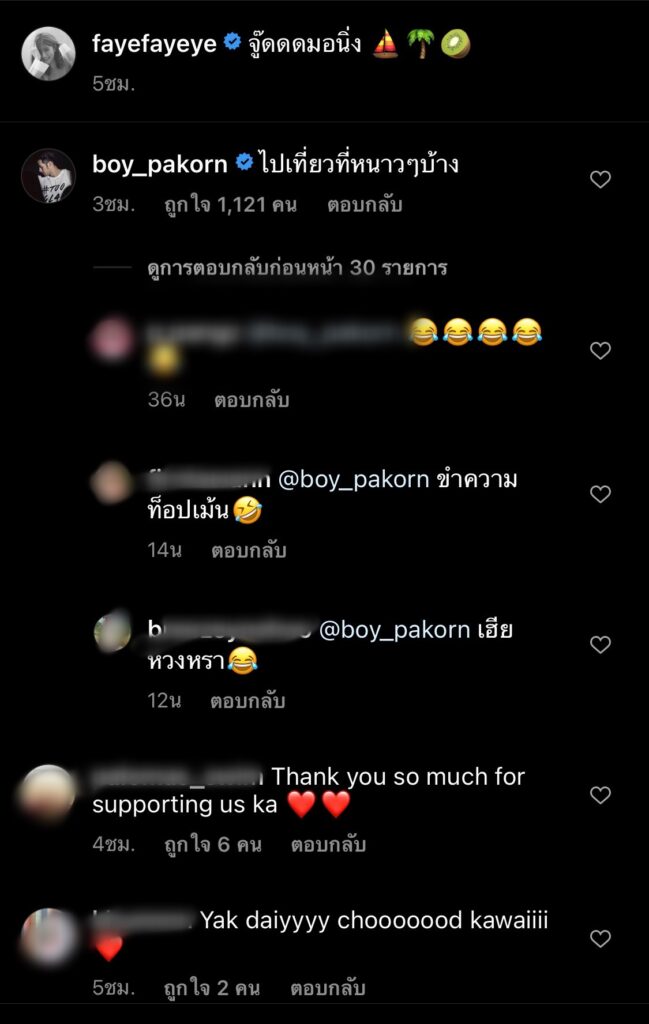Open the fayefayeye username link

coord(154,43)
